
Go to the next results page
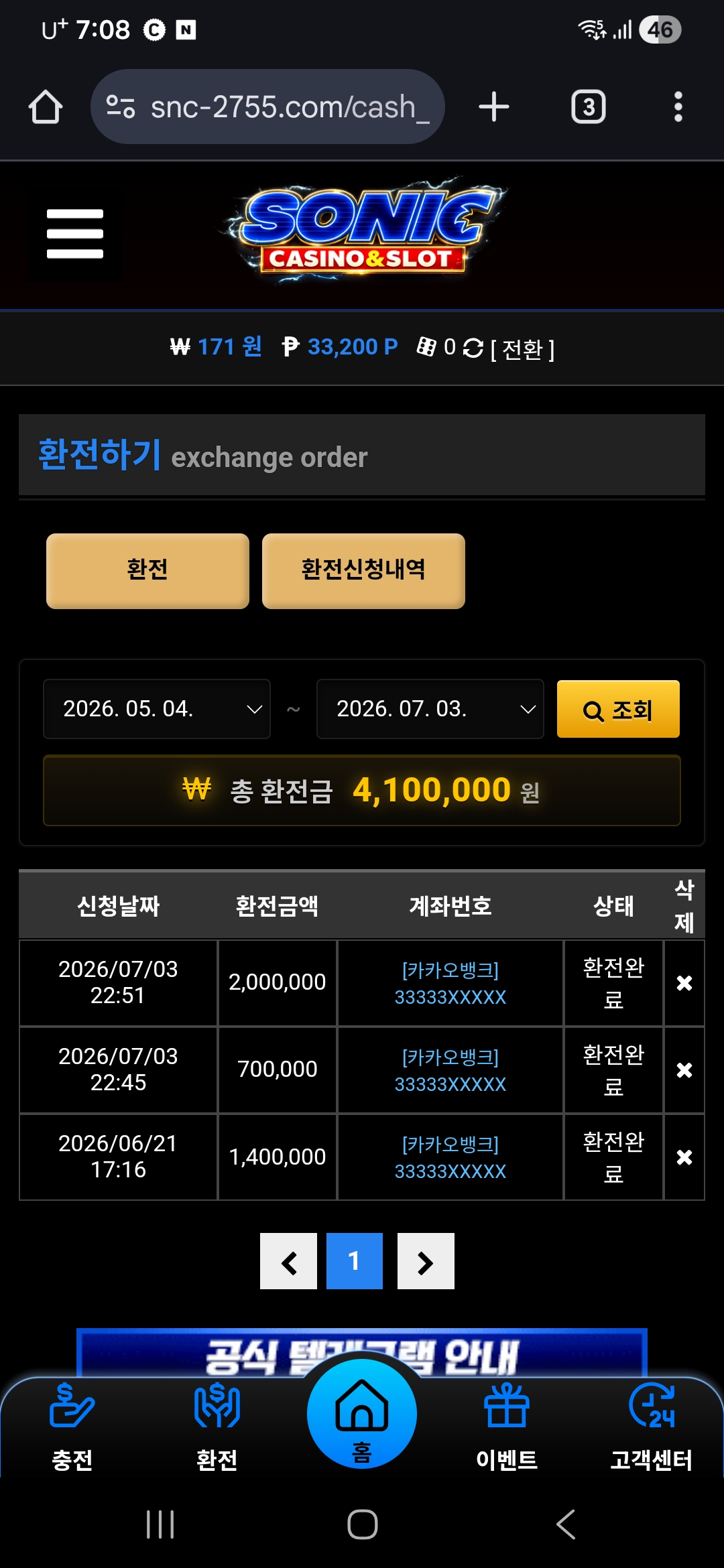(426, 1261)
